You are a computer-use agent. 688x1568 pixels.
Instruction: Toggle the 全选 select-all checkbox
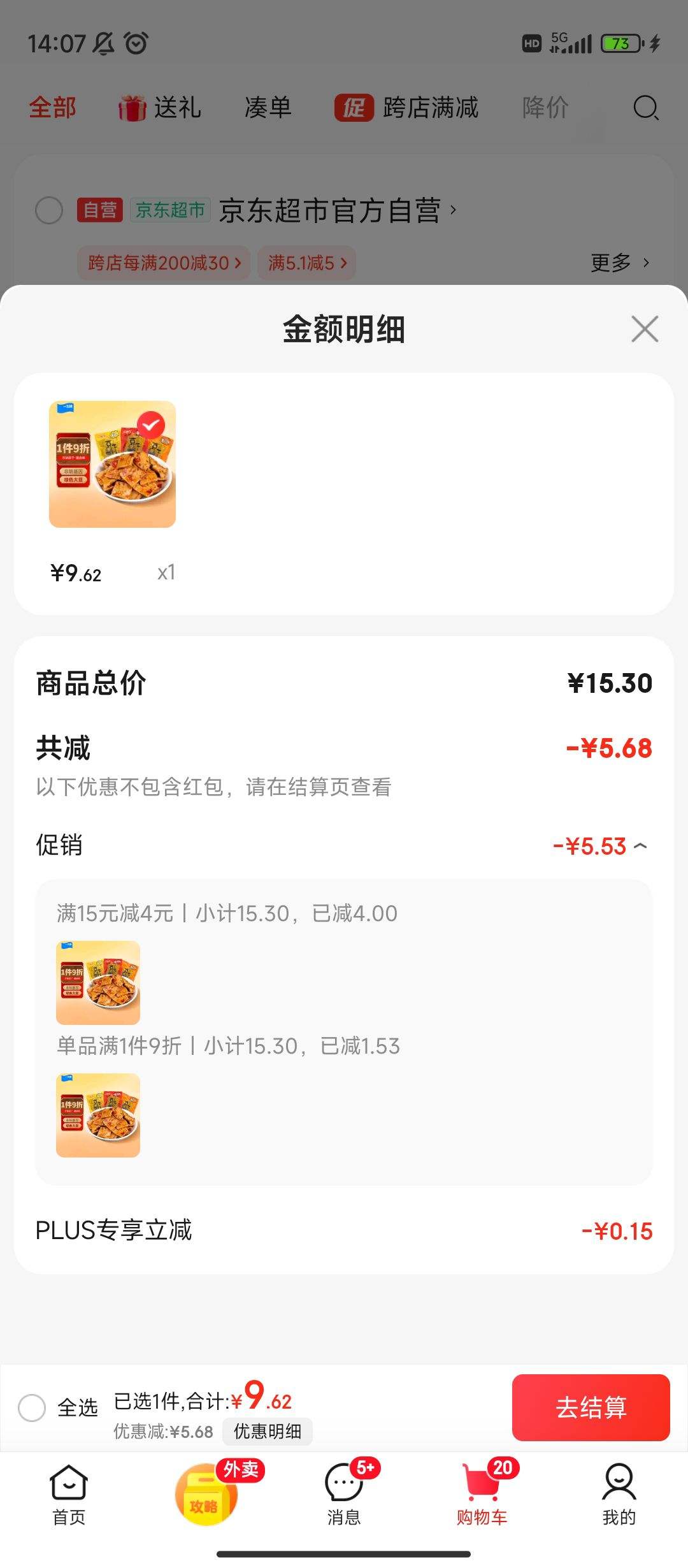(32, 1407)
